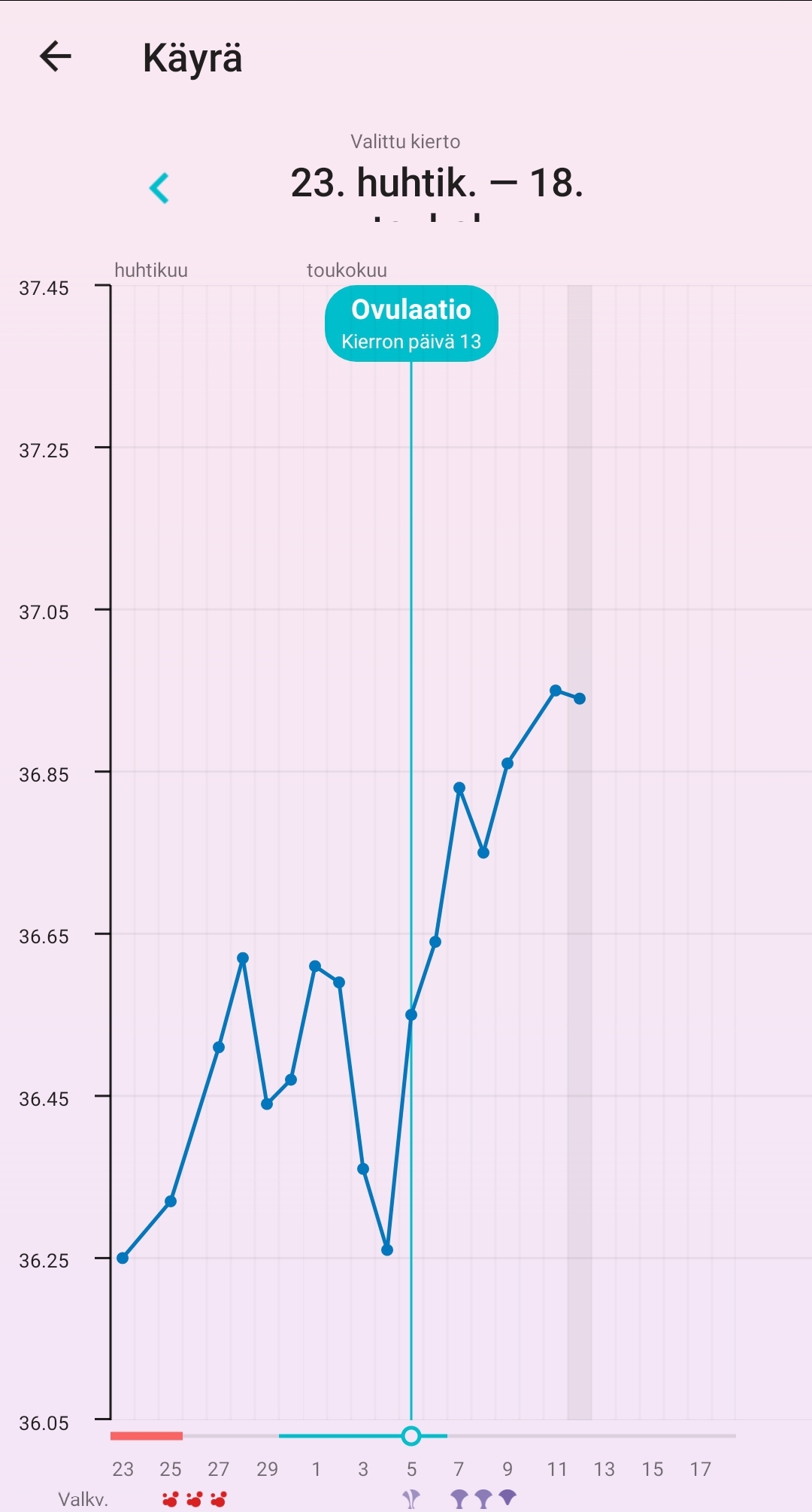
Task: Go back from the Käyrä screen
Action: pos(56,56)
